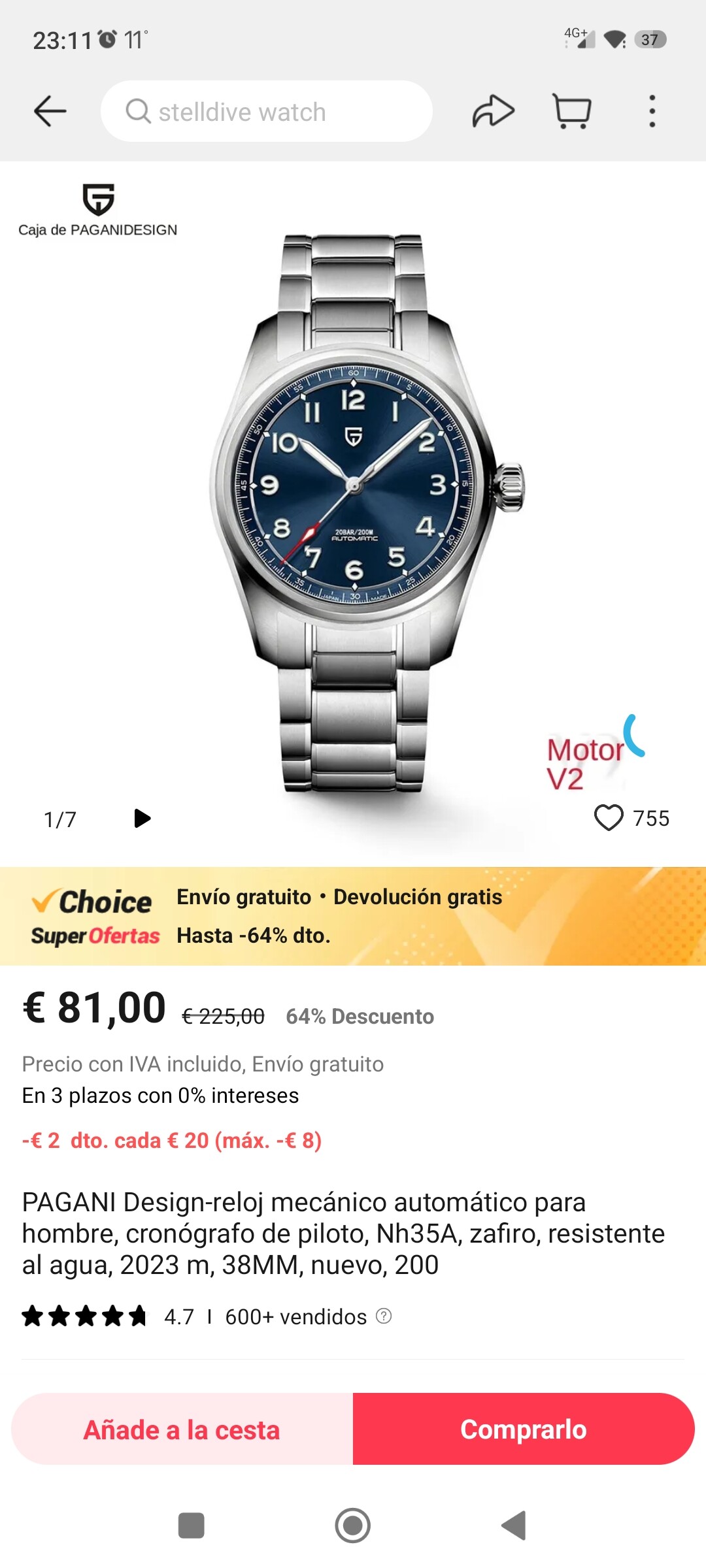Open the three-dot overflow menu
The height and width of the screenshot is (1568, 706).
pyautogui.click(x=652, y=111)
